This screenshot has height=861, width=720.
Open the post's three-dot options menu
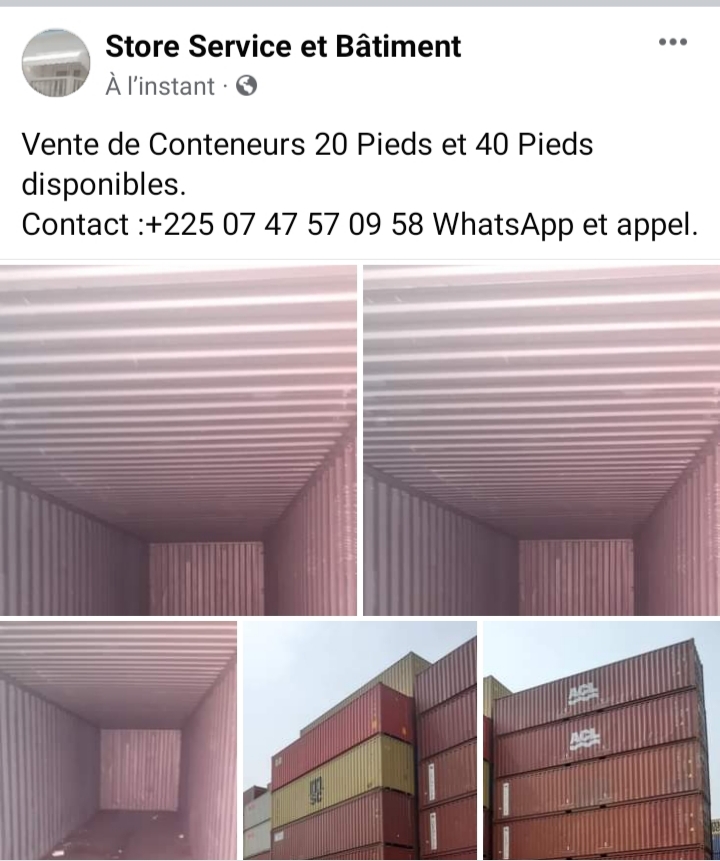pos(672,42)
